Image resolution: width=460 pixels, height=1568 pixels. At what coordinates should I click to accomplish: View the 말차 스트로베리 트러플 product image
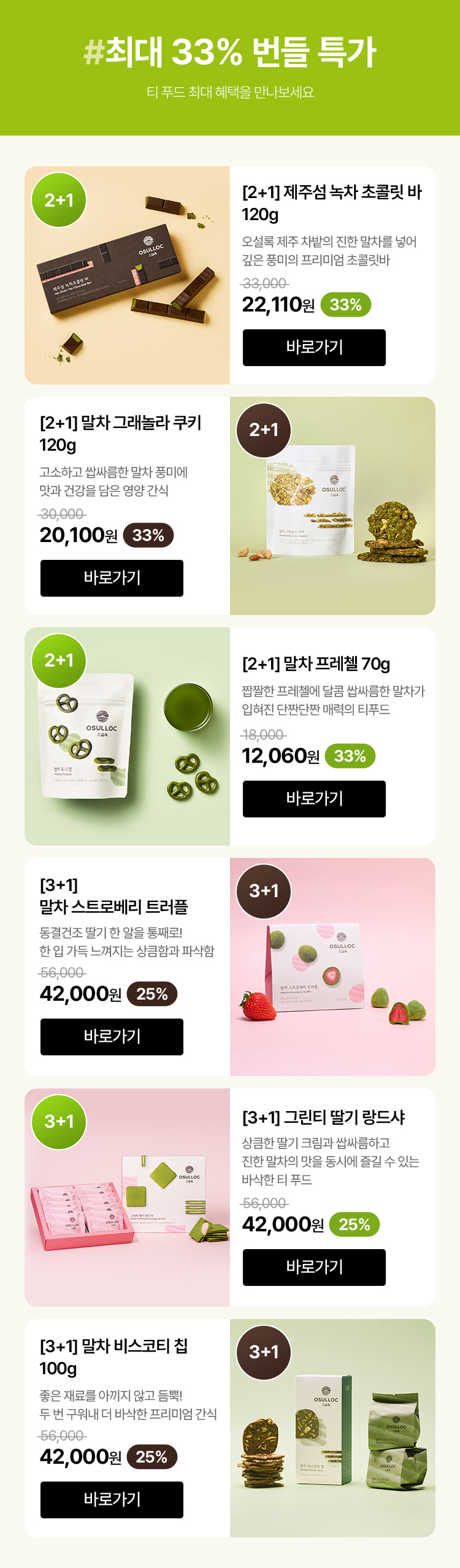(x=332, y=966)
